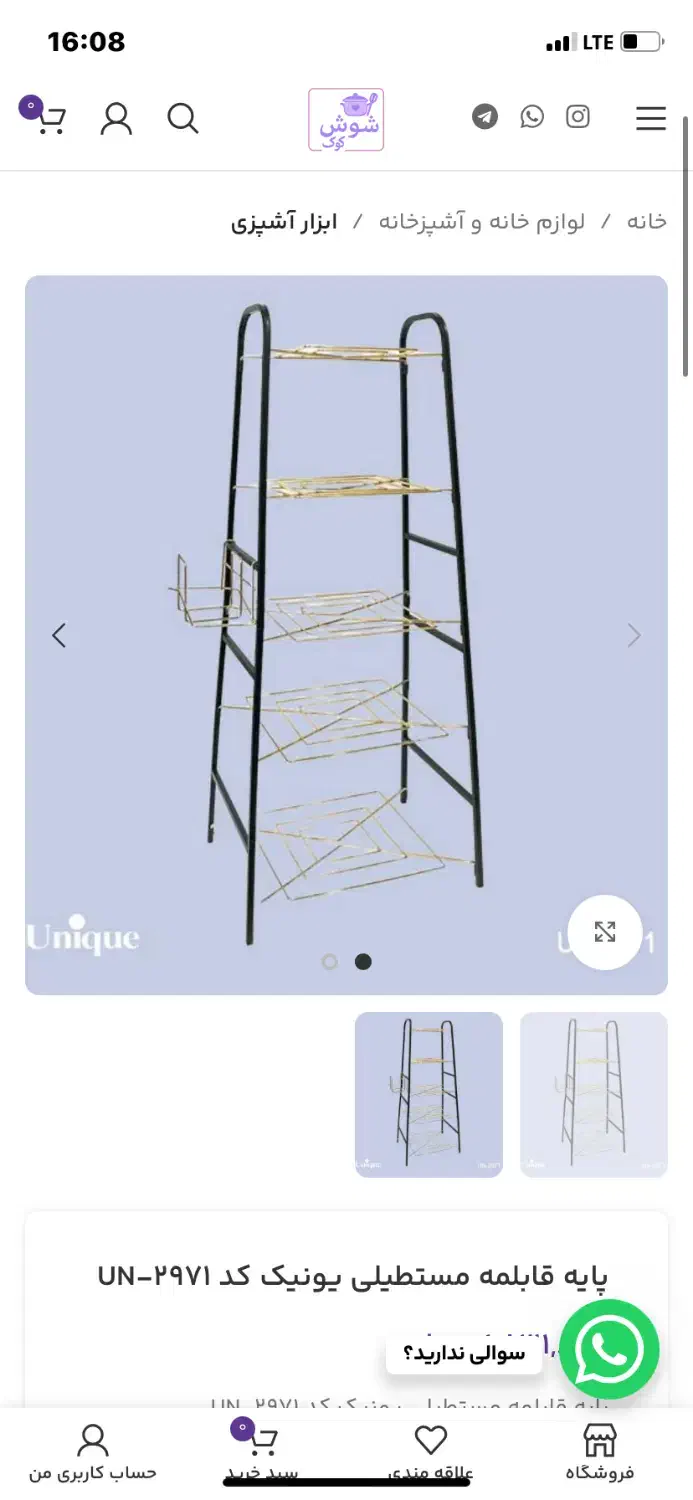Show next product image arrow

tap(634, 635)
